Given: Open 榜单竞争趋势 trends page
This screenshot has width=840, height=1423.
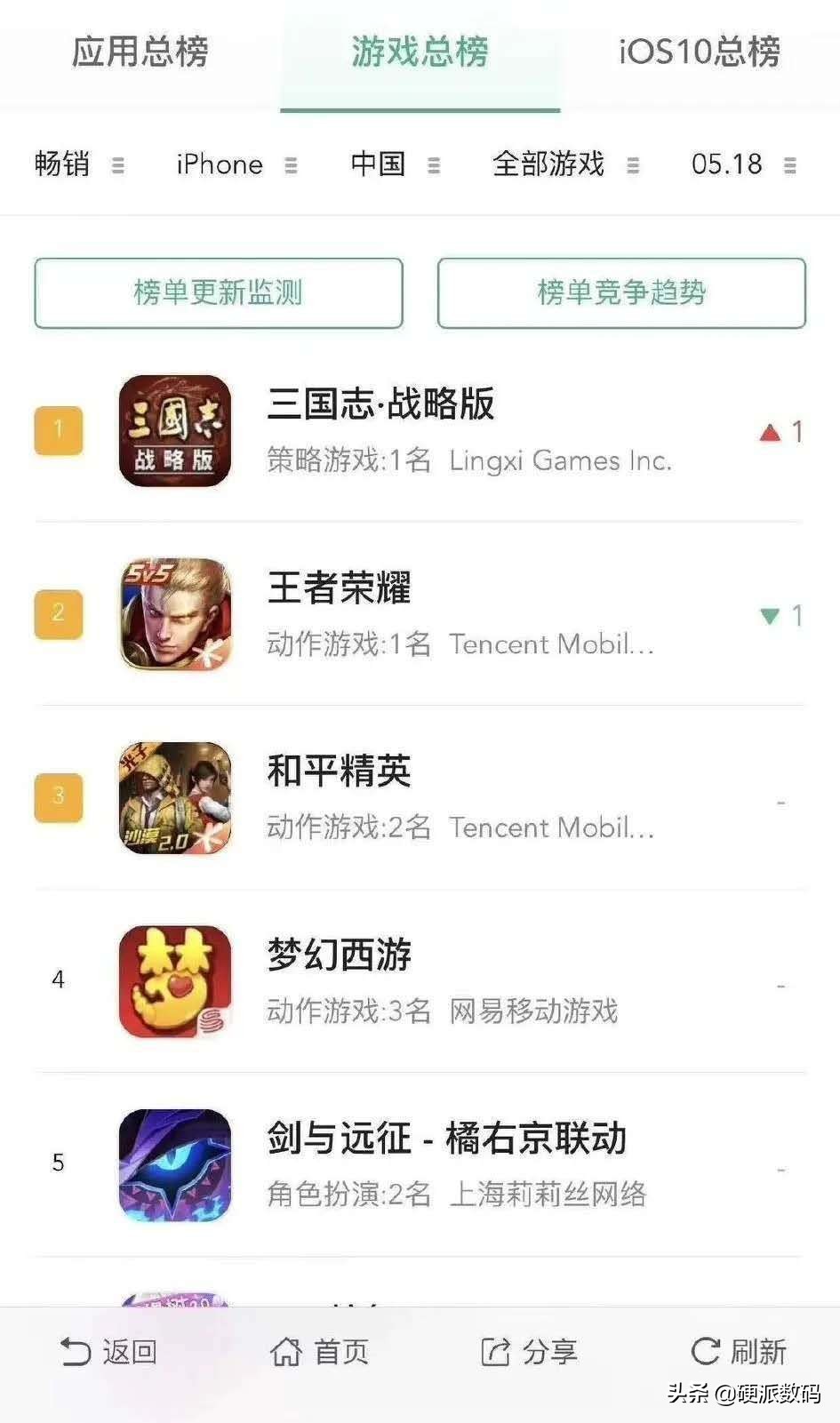Looking at the screenshot, I should click(x=620, y=293).
